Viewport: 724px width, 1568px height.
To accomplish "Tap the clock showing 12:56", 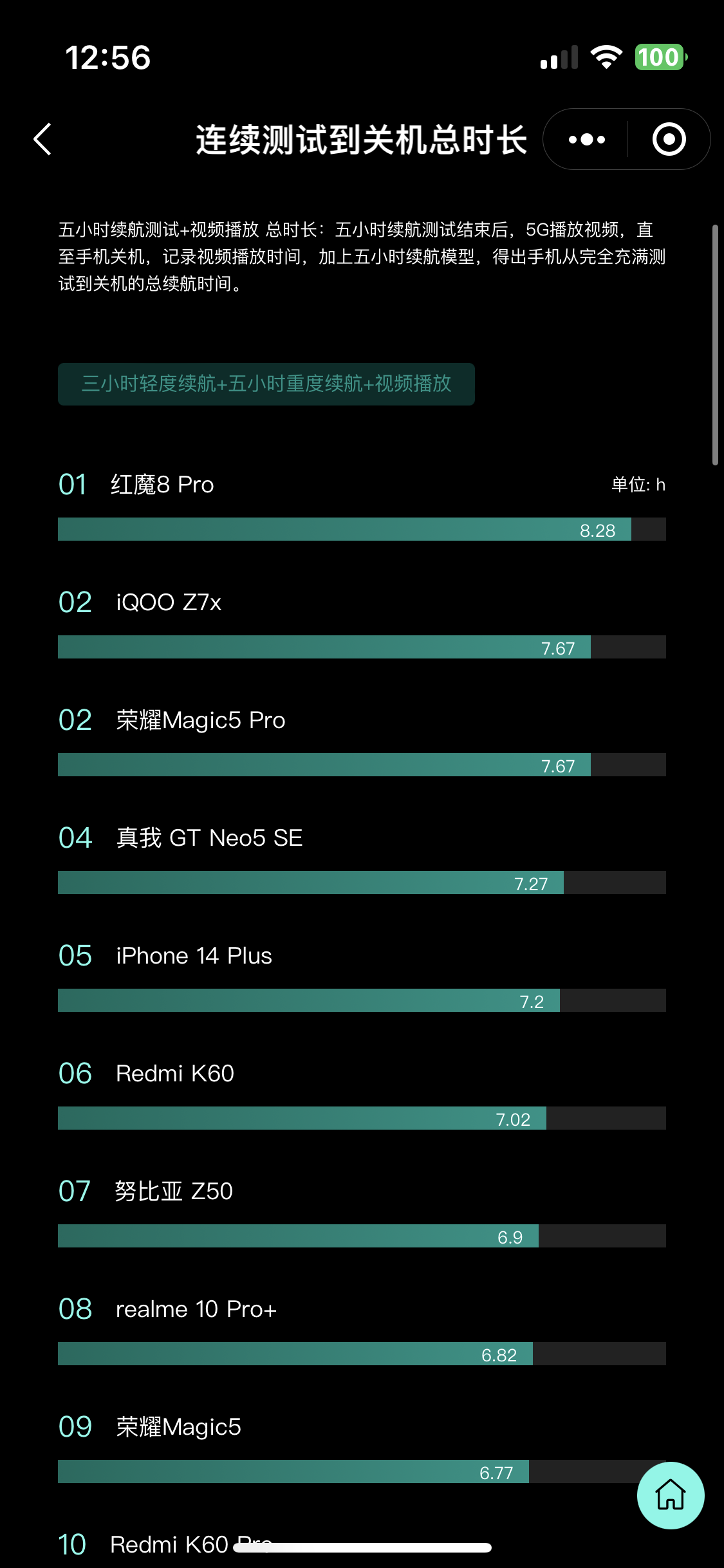I will tap(109, 57).
